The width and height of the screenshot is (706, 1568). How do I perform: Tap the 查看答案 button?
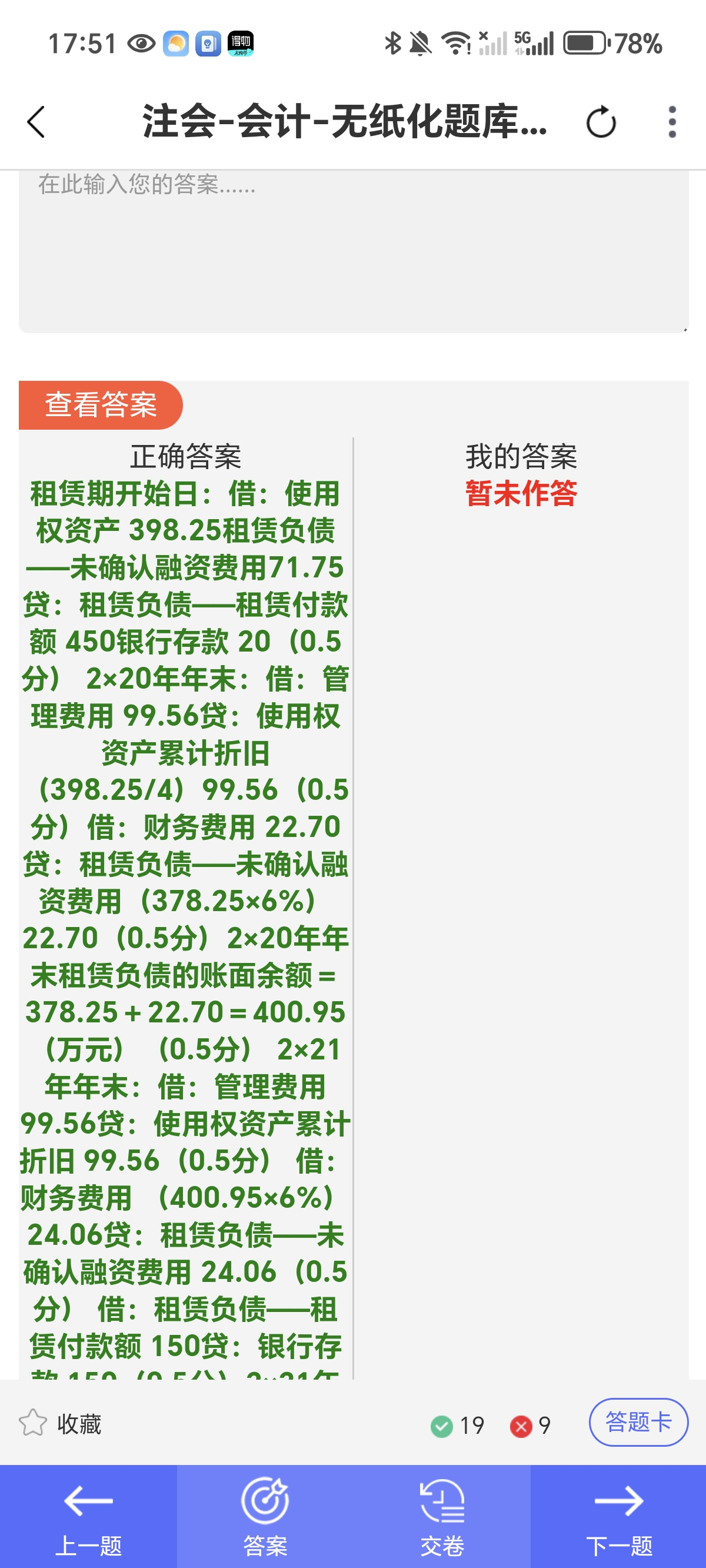point(101,405)
